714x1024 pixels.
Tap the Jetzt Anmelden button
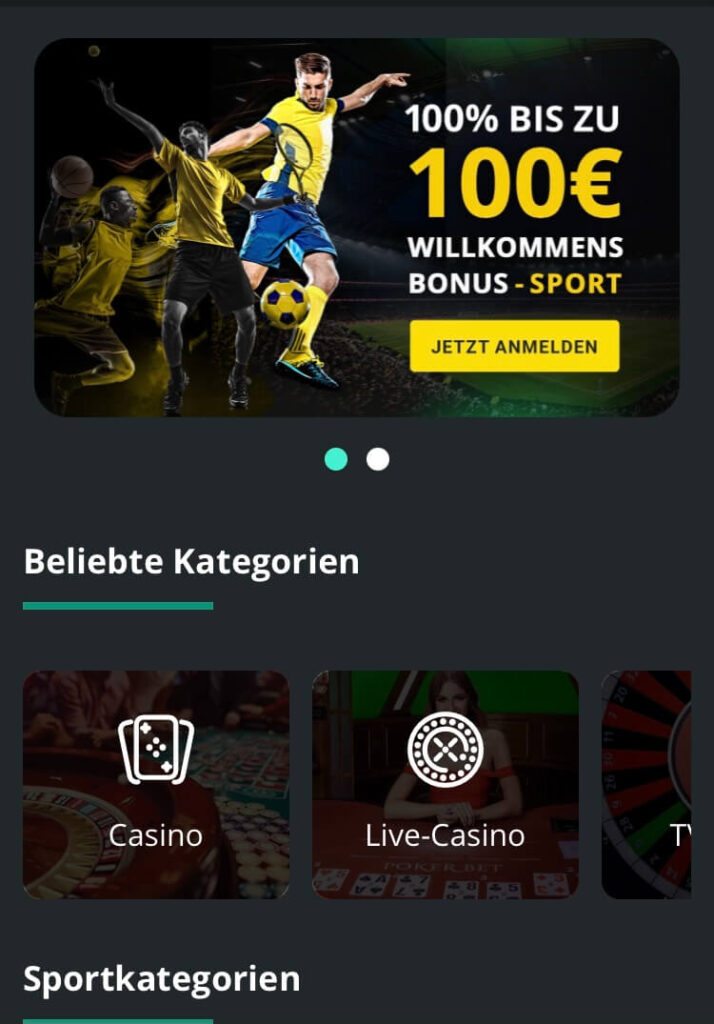tap(514, 347)
